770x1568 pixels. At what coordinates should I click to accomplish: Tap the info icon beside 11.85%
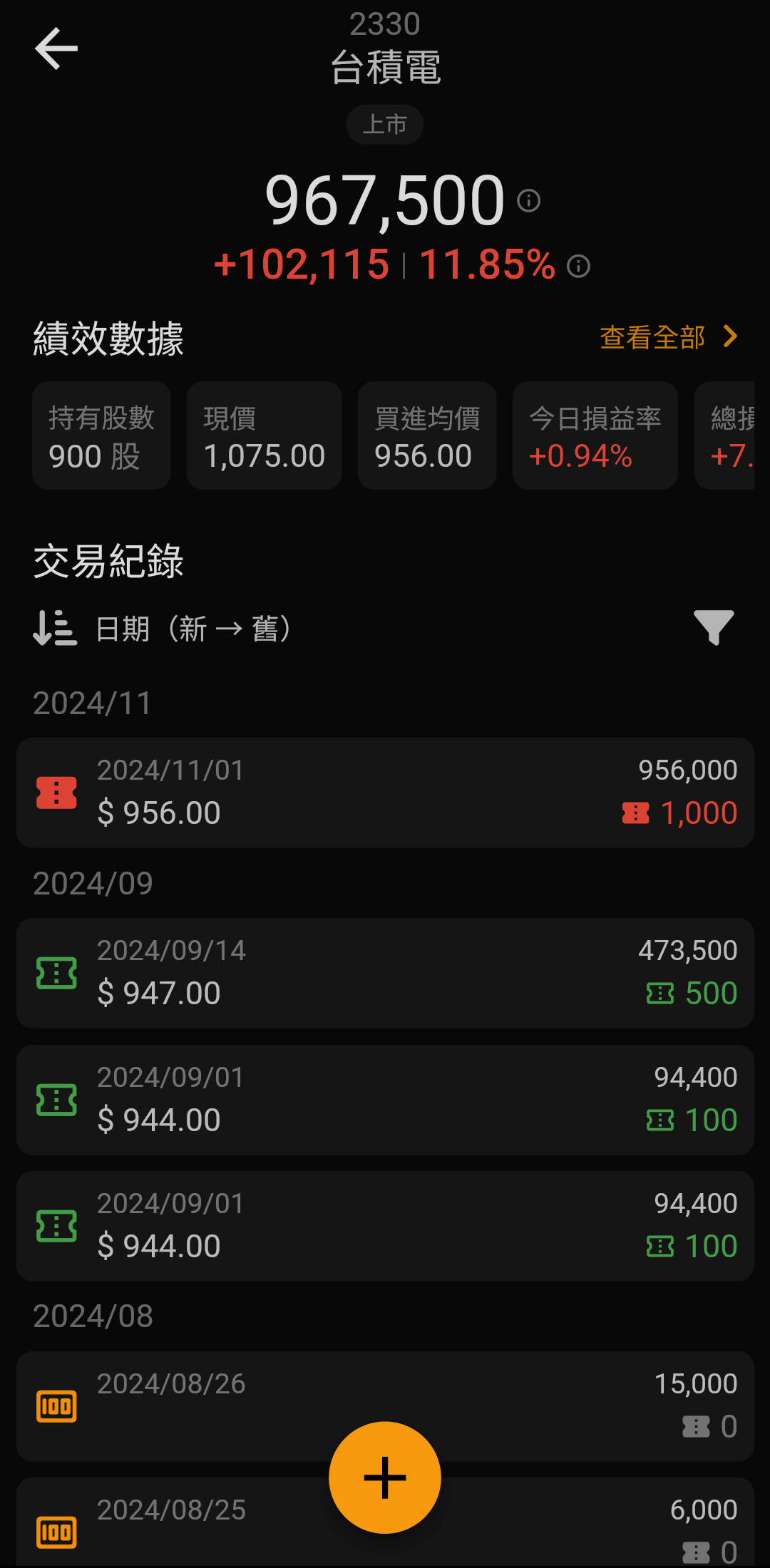(578, 267)
